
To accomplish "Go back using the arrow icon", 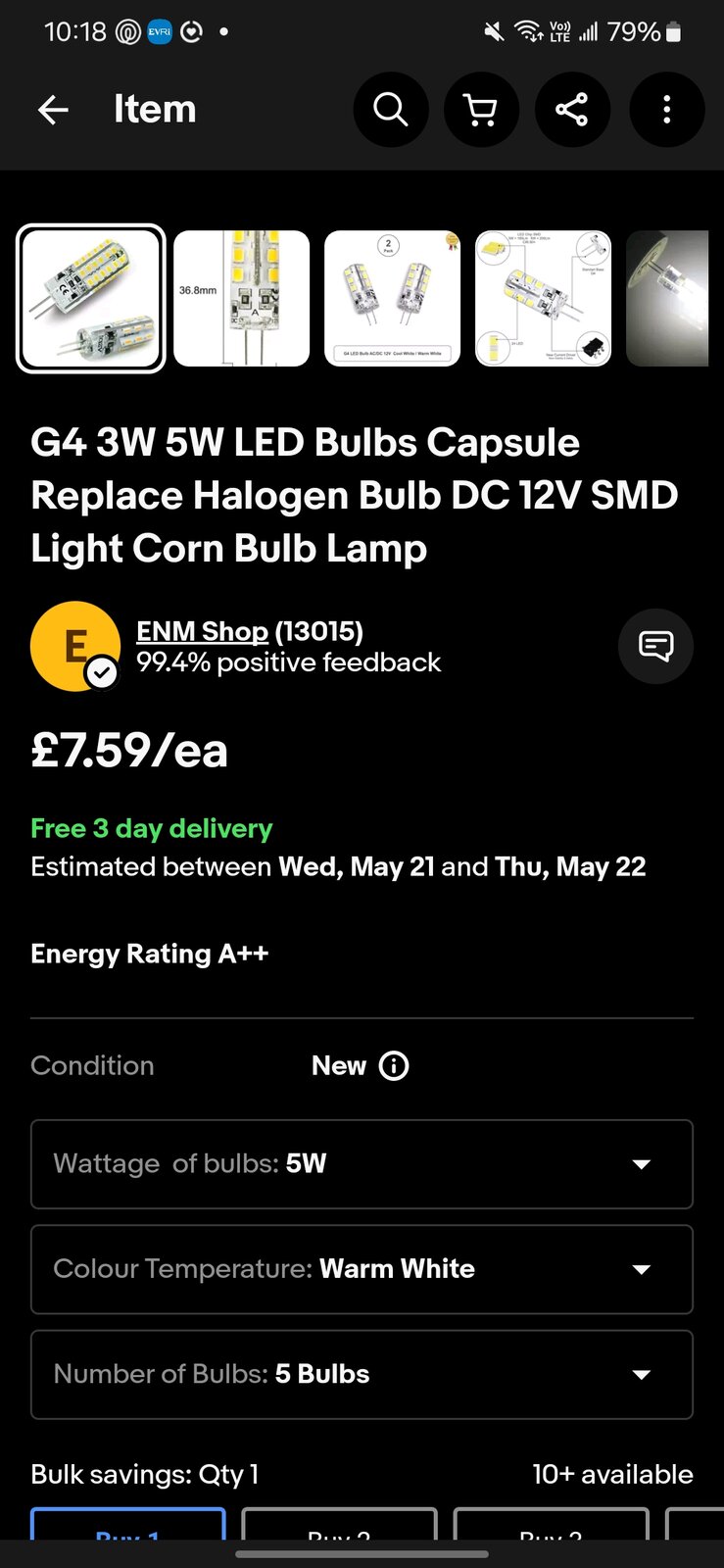I will pyautogui.click(x=53, y=110).
